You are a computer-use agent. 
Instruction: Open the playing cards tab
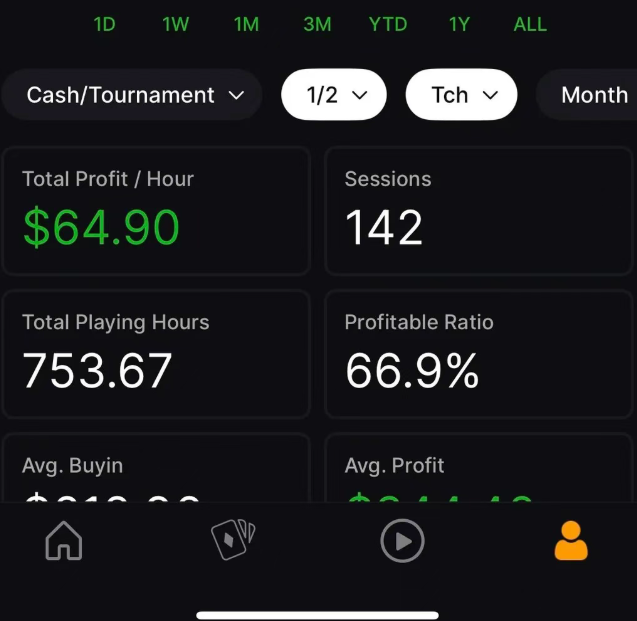coord(233,541)
